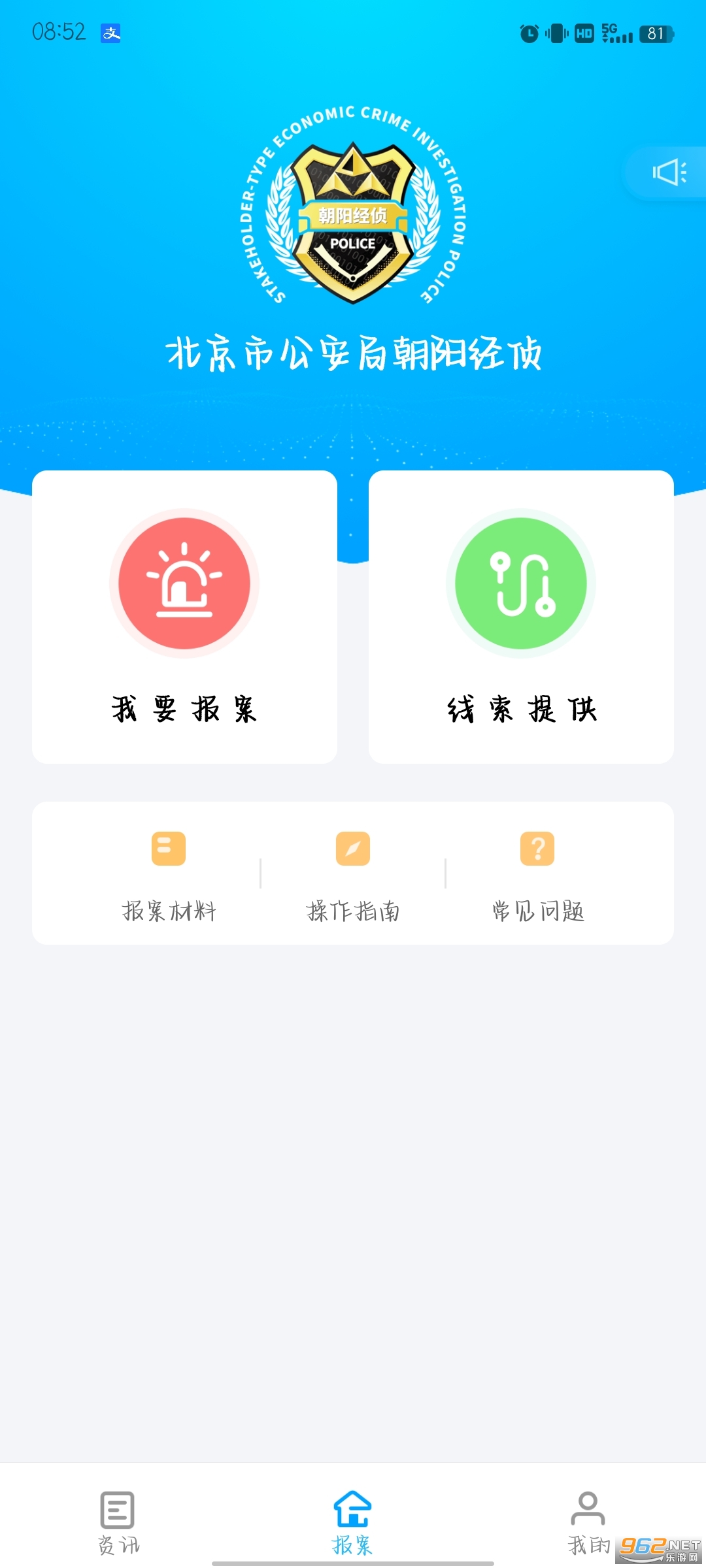706x1568 pixels.
Task: Open 常见问题
Action: point(537,874)
